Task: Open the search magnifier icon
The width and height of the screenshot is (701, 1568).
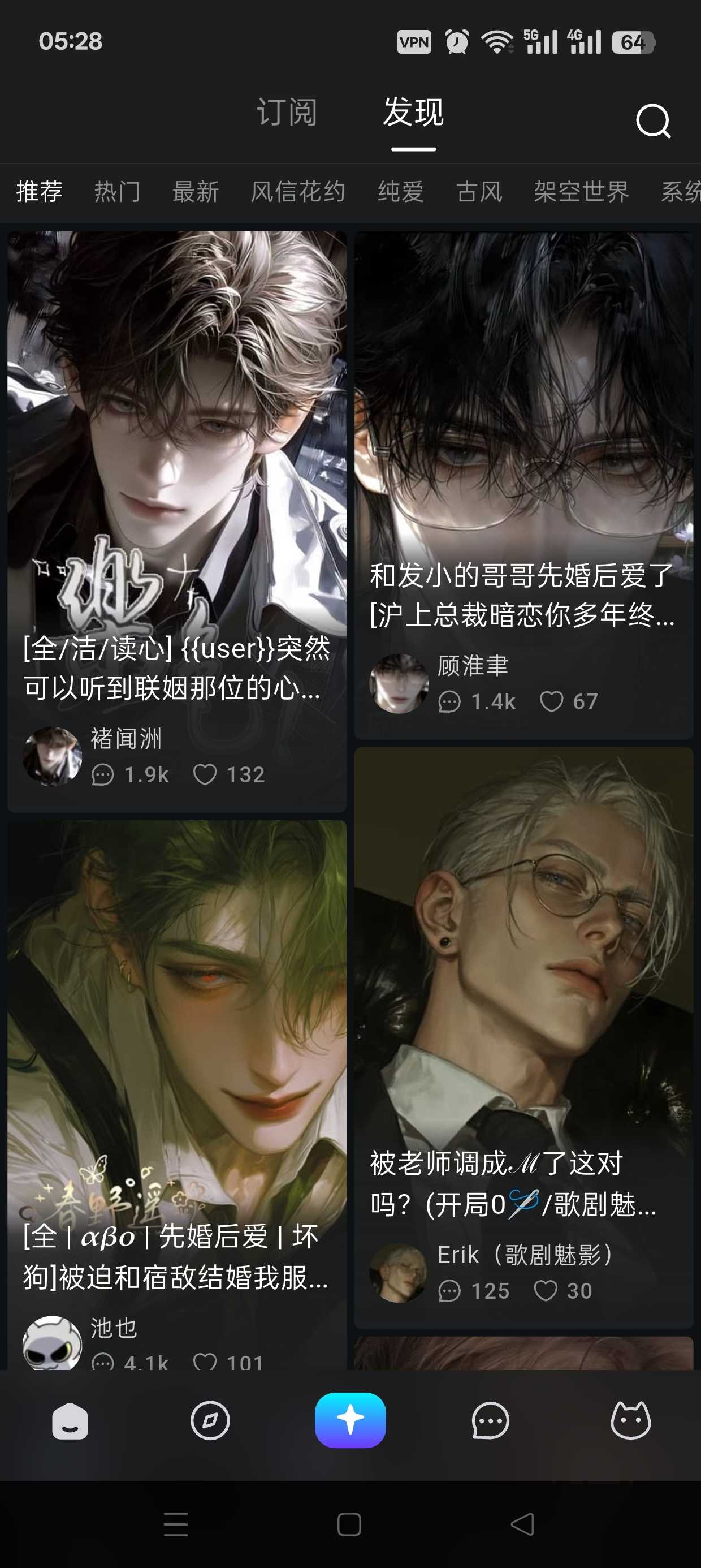Action: pos(653,120)
